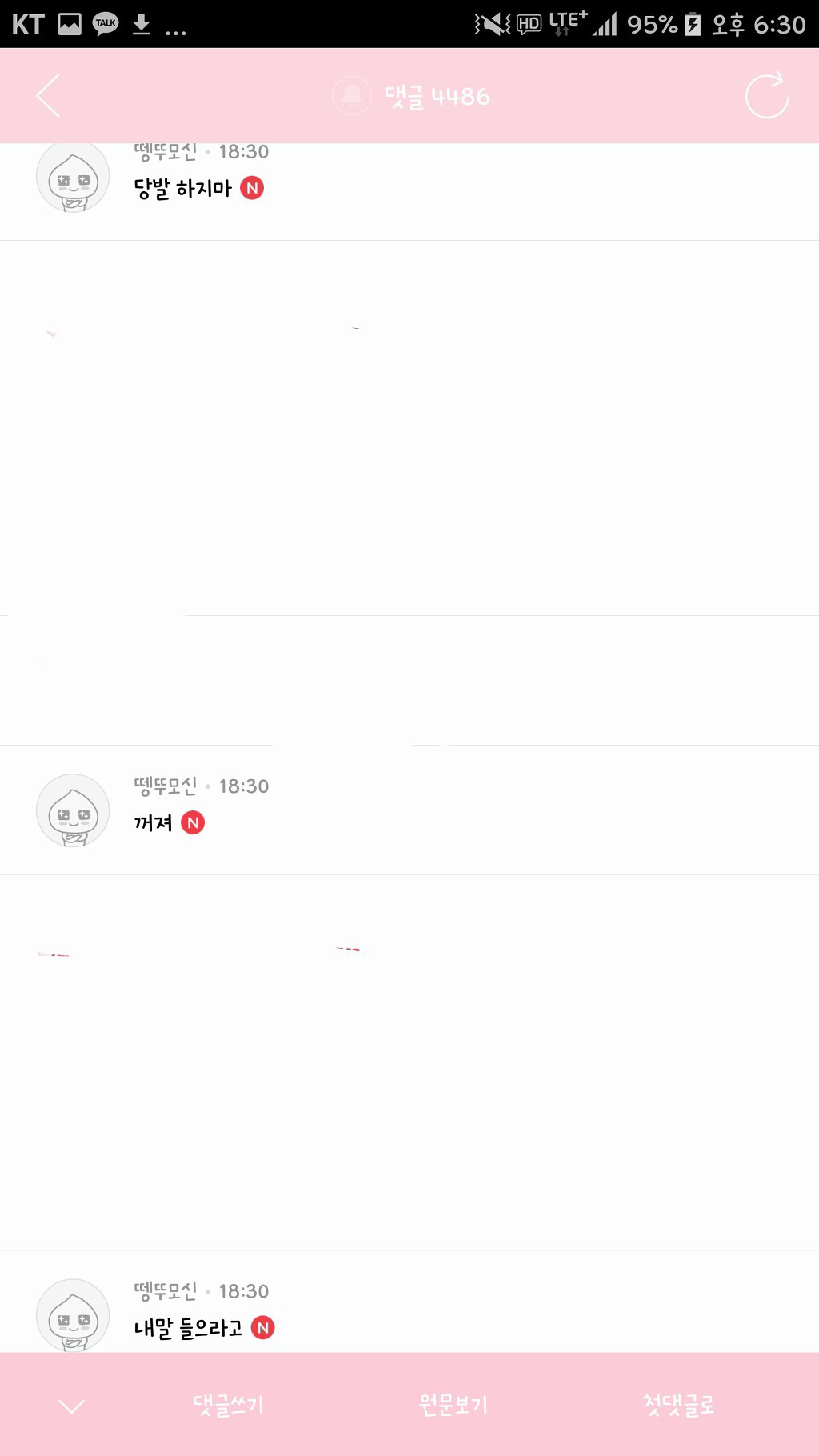The height and width of the screenshot is (1456, 819).
Task: Refresh the comments list
Action: (766, 96)
